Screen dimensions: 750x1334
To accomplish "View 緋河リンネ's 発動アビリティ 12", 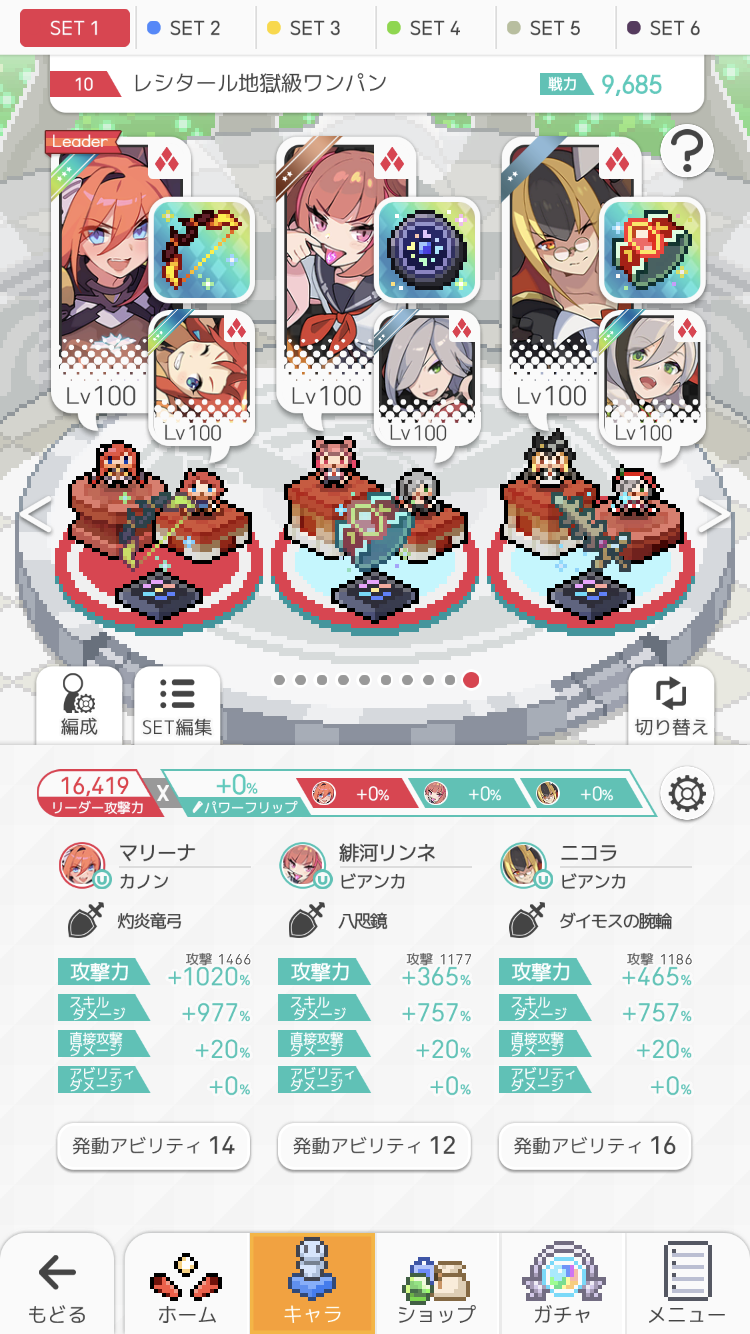I will pyautogui.click(x=374, y=1146).
